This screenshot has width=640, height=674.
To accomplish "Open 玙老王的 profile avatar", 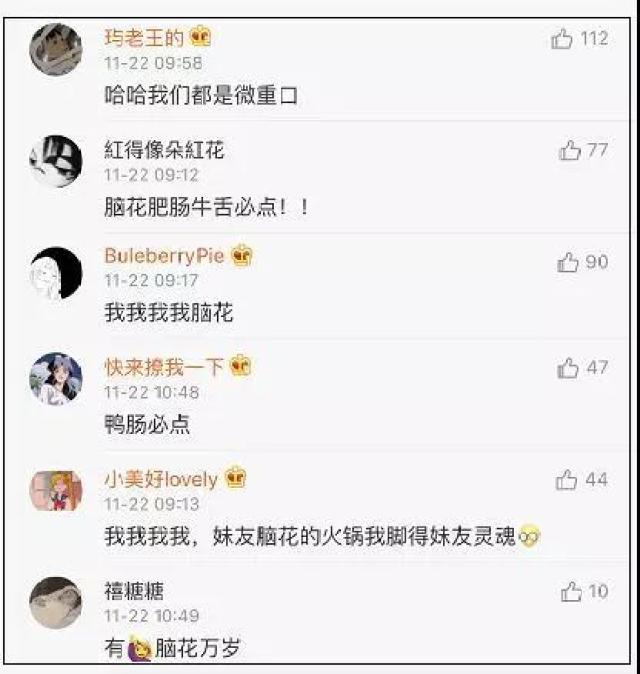I will 56,49.
